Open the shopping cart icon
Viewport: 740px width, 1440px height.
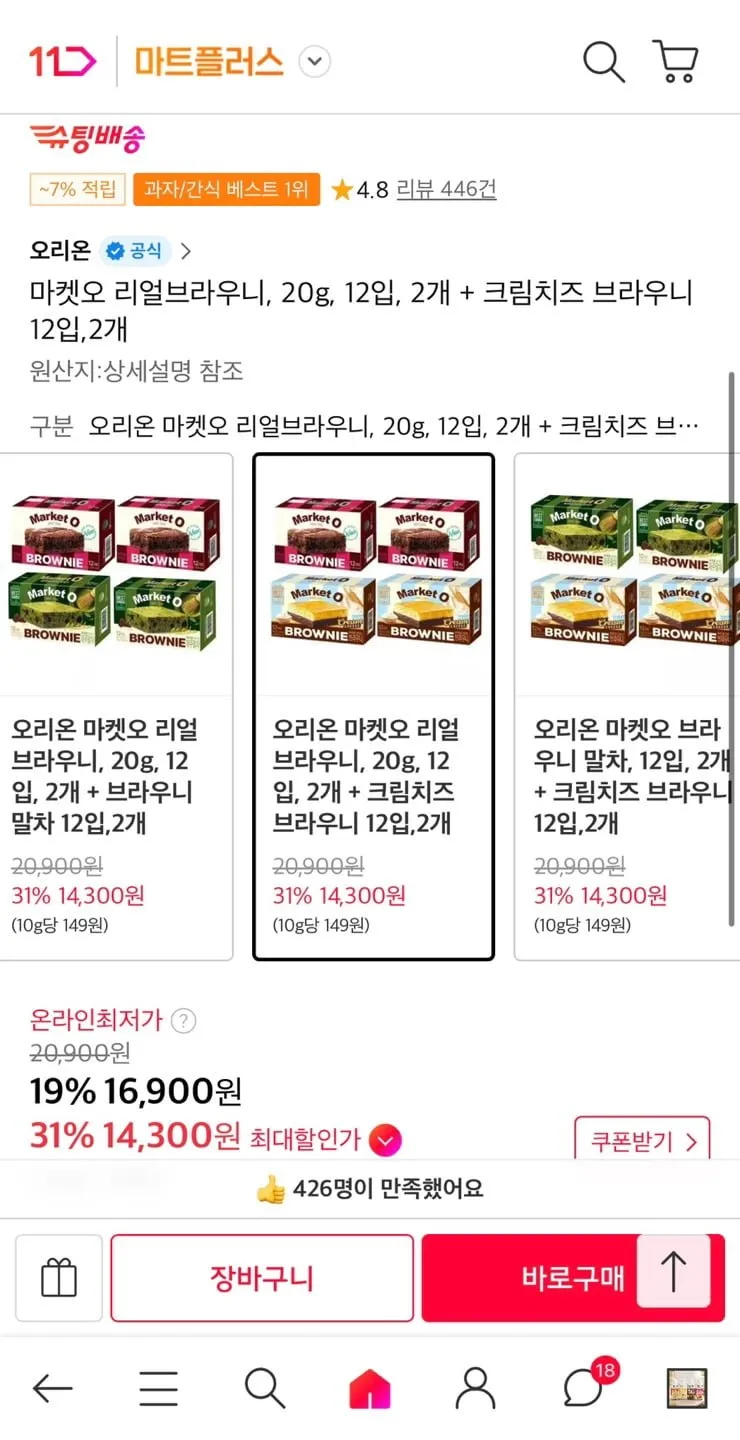[x=675, y=62]
